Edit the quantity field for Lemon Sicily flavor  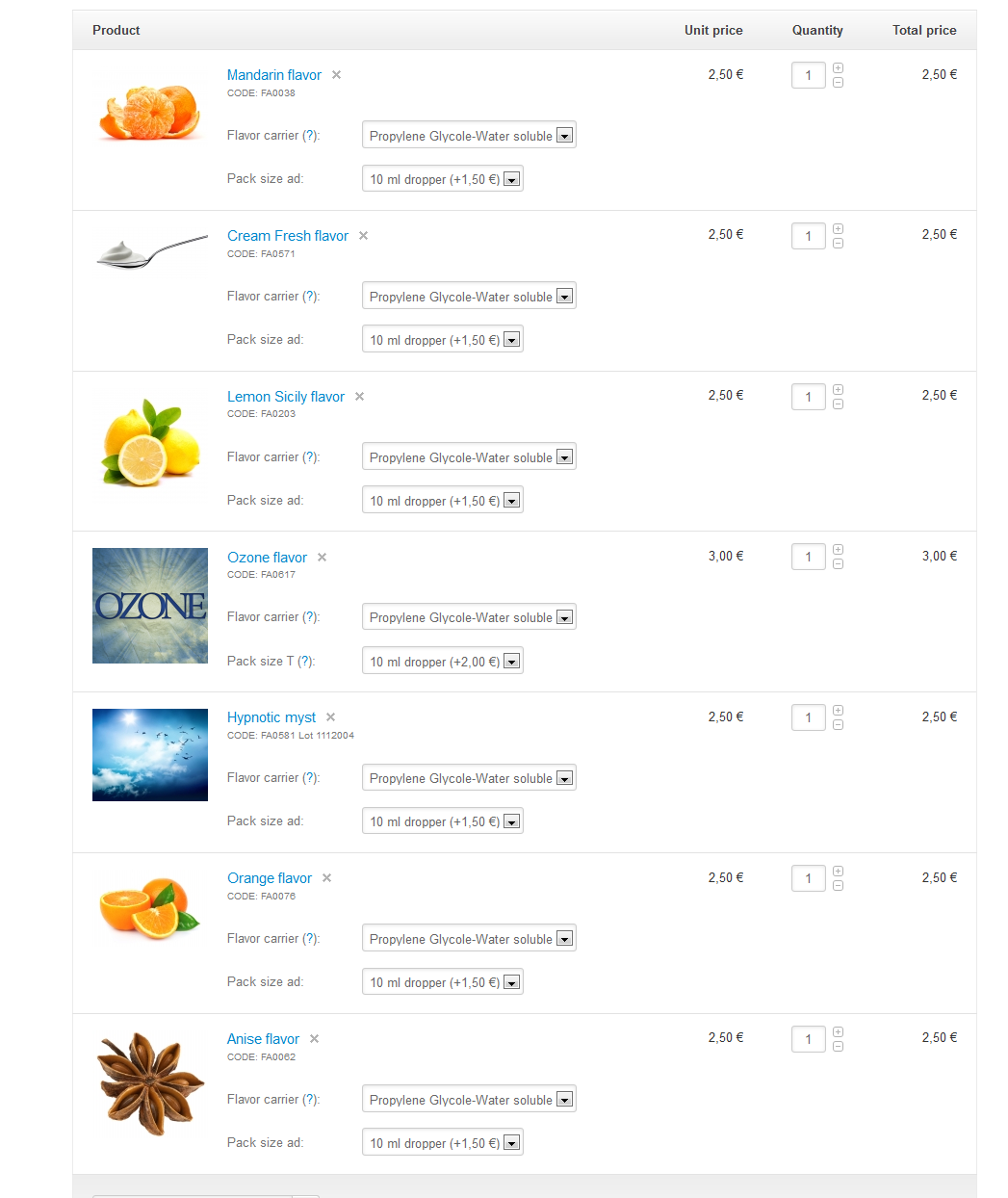click(808, 397)
